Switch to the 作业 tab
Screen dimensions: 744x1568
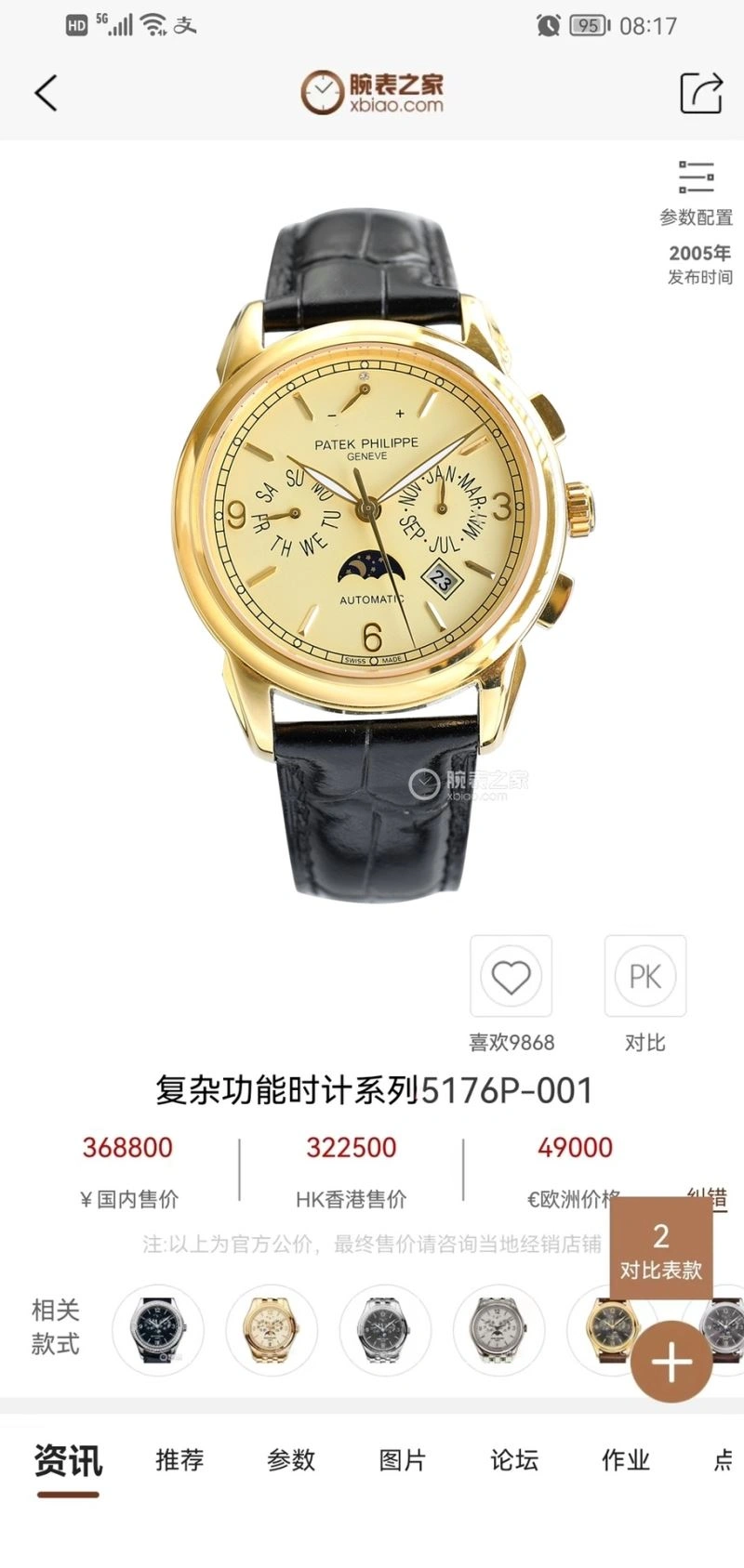[626, 1459]
